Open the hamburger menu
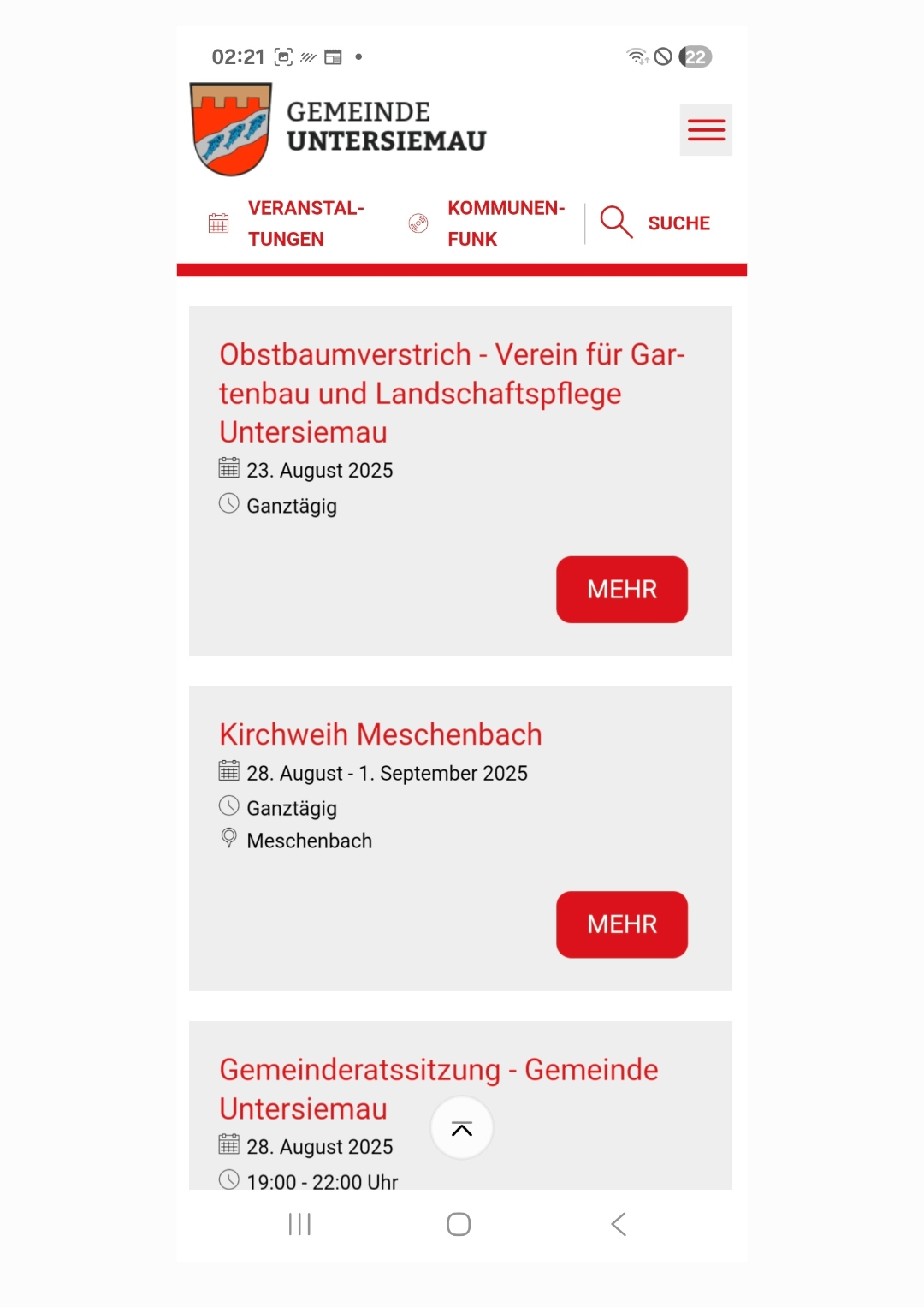The width and height of the screenshot is (924, 1307). coord(706,130)
